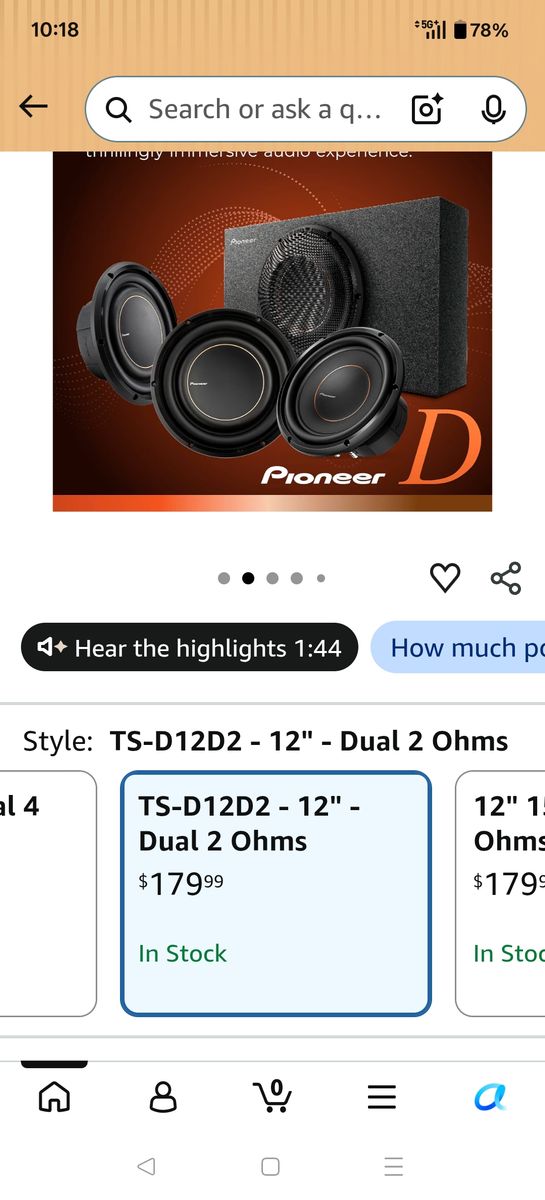
Task: Pick the Dual 4 style card
Action: point(48,893)
